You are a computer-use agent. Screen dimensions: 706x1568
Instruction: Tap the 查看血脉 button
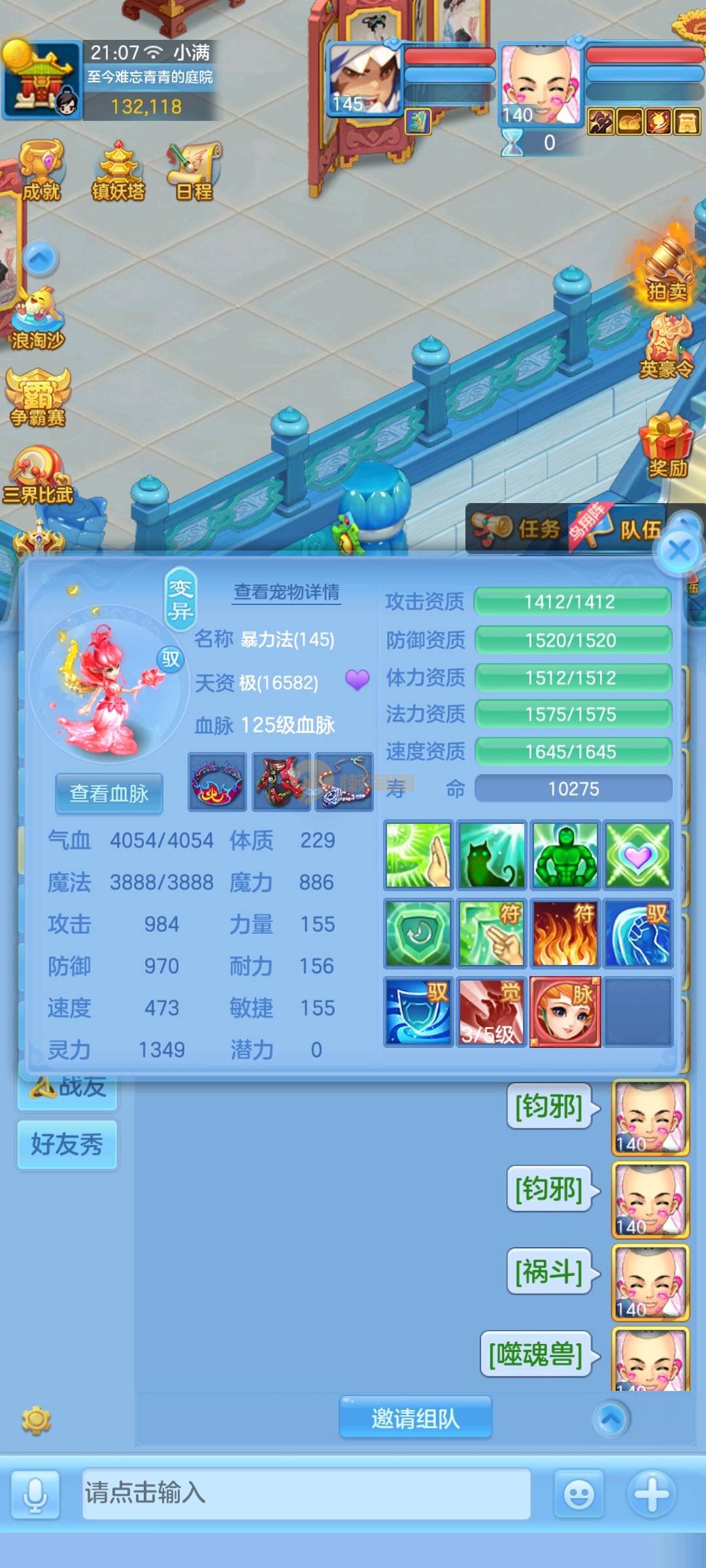[109, 793]
